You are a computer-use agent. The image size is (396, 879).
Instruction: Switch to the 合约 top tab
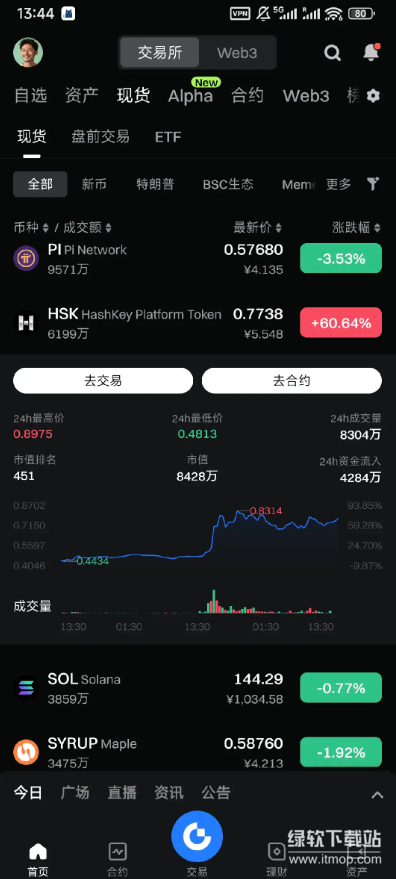pyautogui.click(x=247, y=96)
